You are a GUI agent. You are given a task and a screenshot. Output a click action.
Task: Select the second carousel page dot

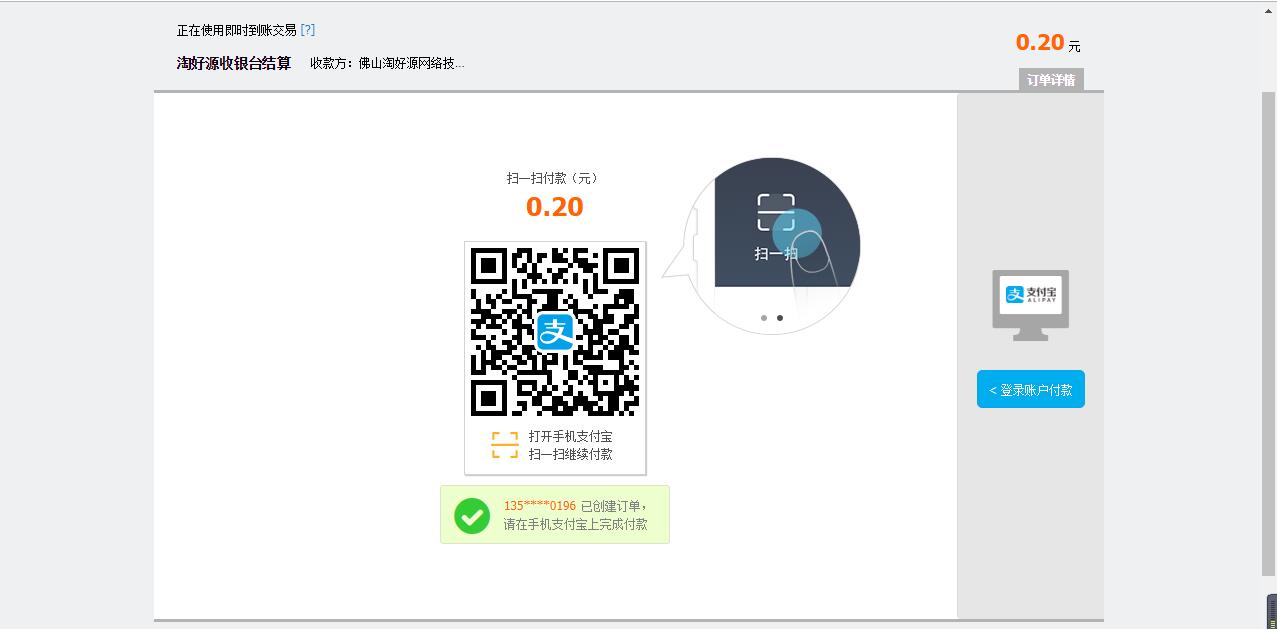pos(780,318)
